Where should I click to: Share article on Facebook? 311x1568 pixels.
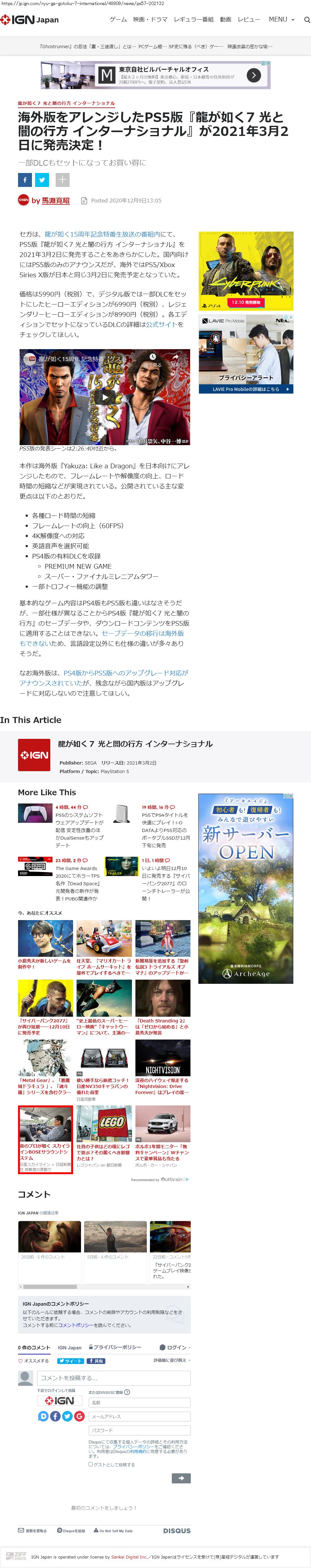(x=24, y=180)
